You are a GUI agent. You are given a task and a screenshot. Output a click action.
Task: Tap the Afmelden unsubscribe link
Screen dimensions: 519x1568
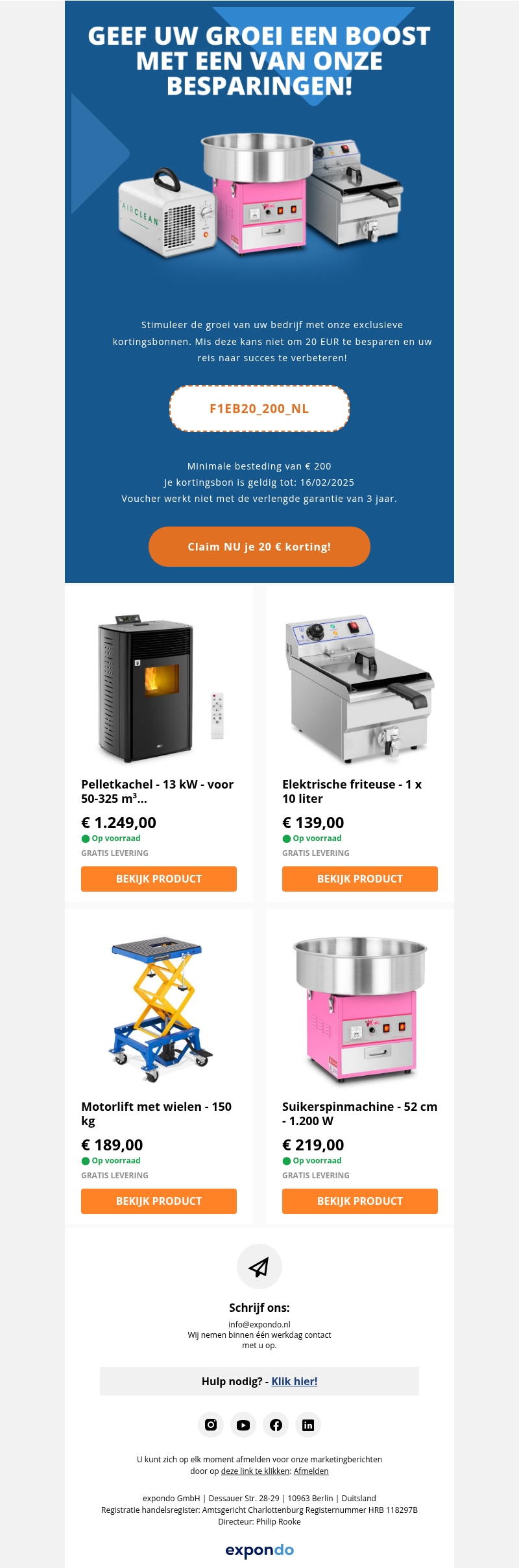point(311,1471)
